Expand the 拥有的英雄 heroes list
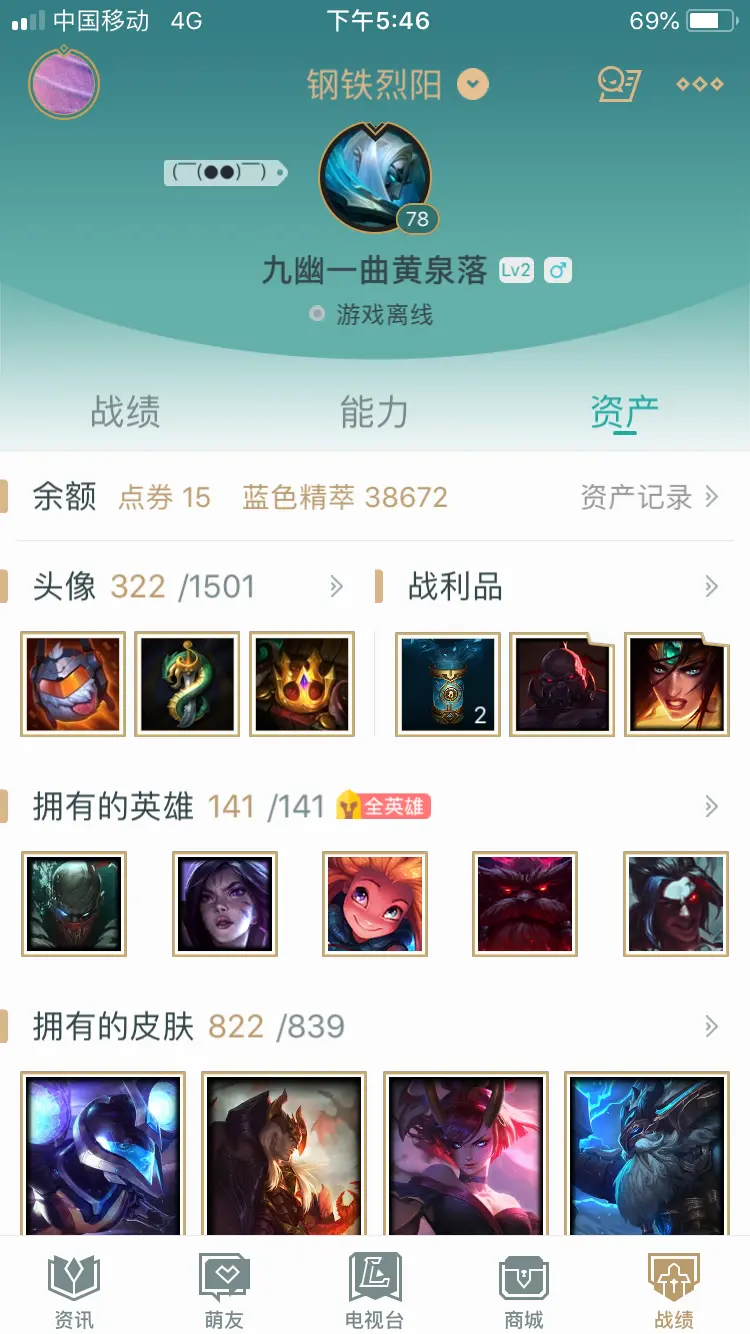This screenshot has width=750, height=1334. [x=711, y=806]
